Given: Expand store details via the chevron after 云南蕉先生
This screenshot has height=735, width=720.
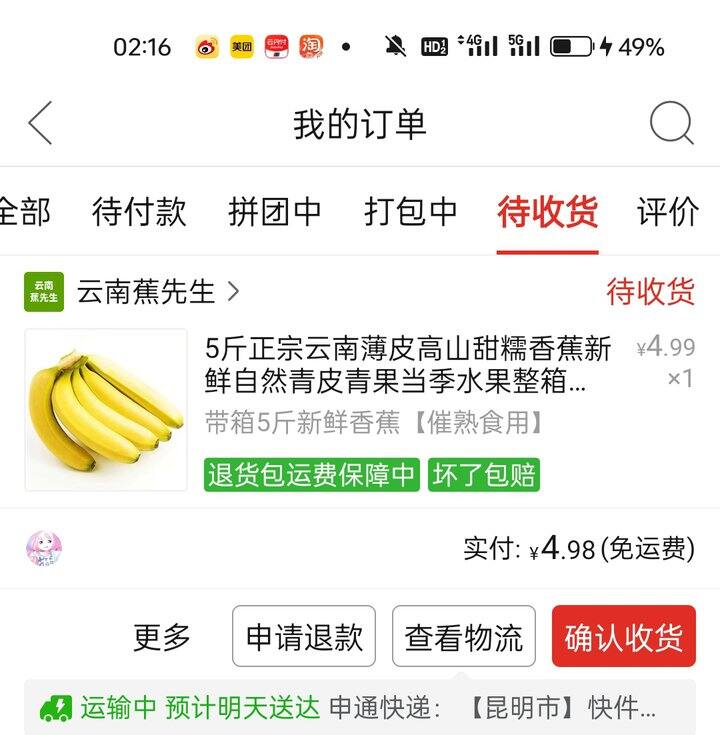Looking at the screenshot, I should 233,289.
